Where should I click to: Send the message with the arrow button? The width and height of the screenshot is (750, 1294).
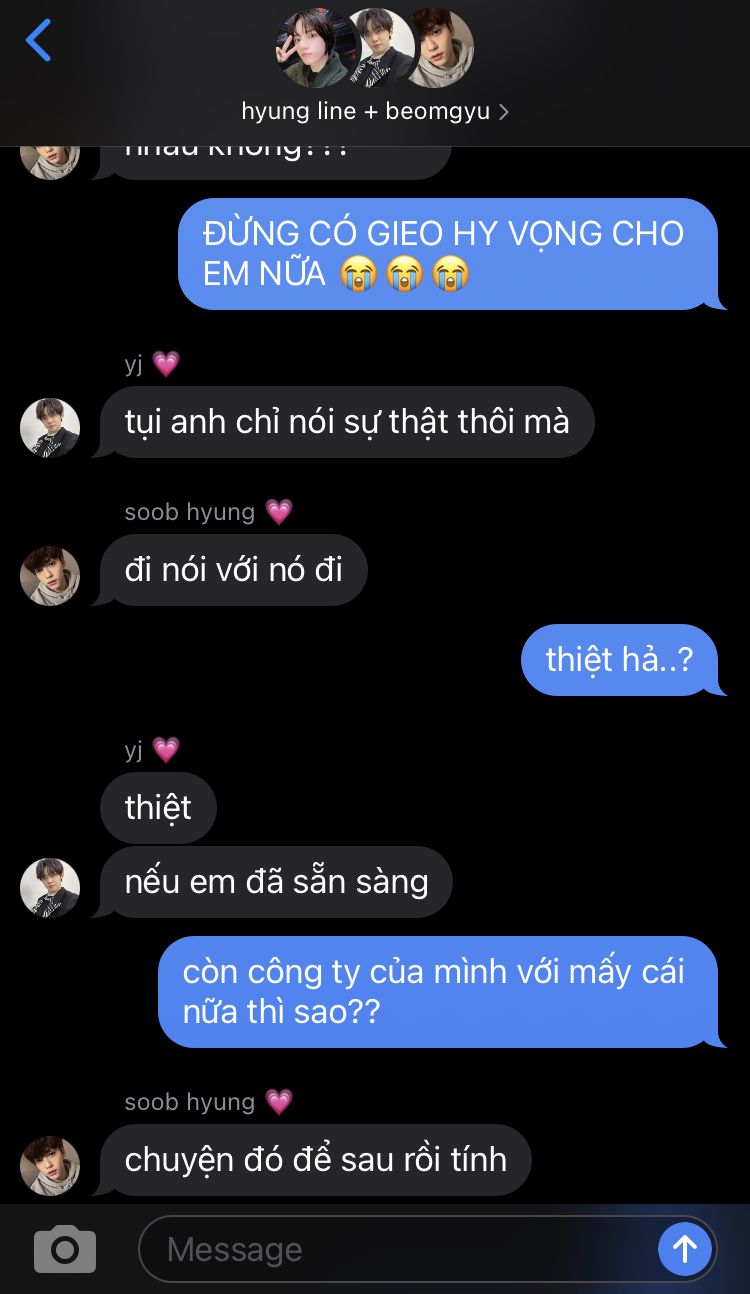point(685,1249)
